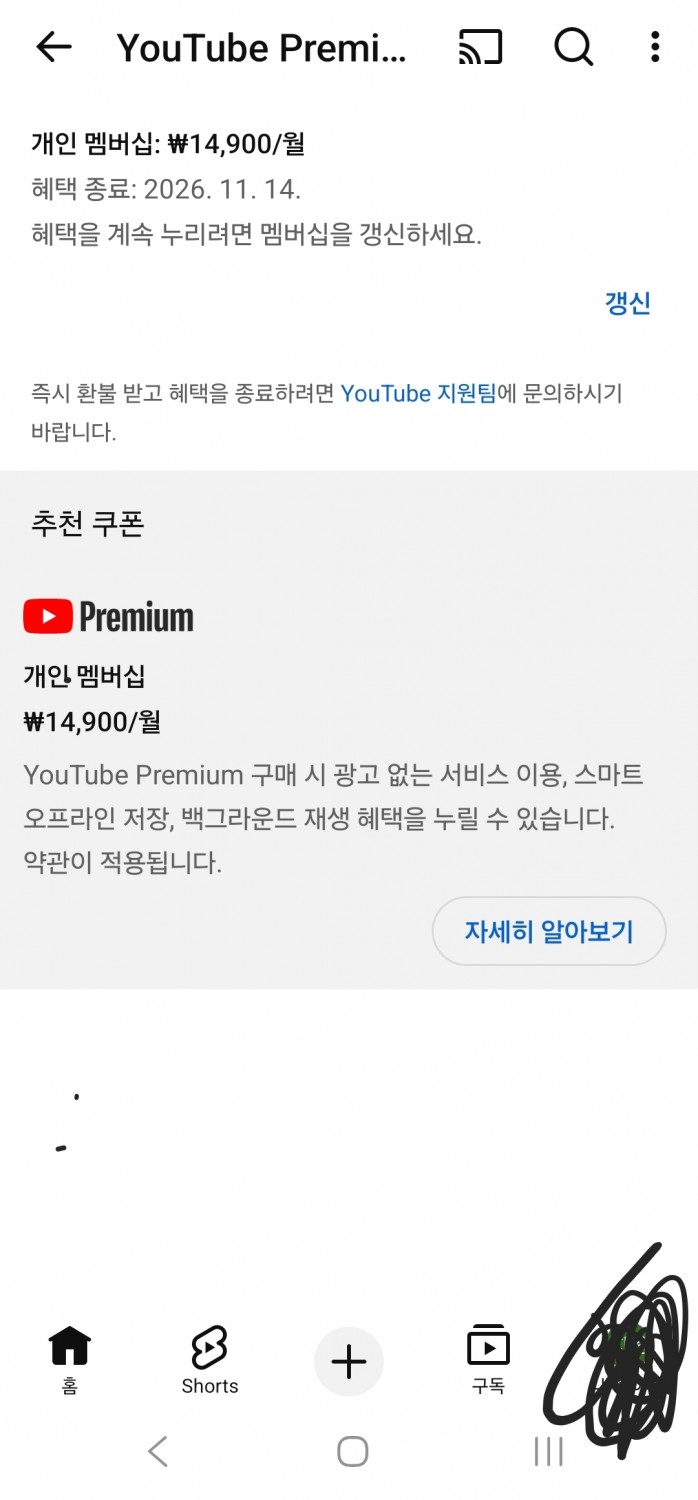The image size is (698, 1500).
Task: Switch to the 구독 subscriptions tab
Action: click(488, 1359)
